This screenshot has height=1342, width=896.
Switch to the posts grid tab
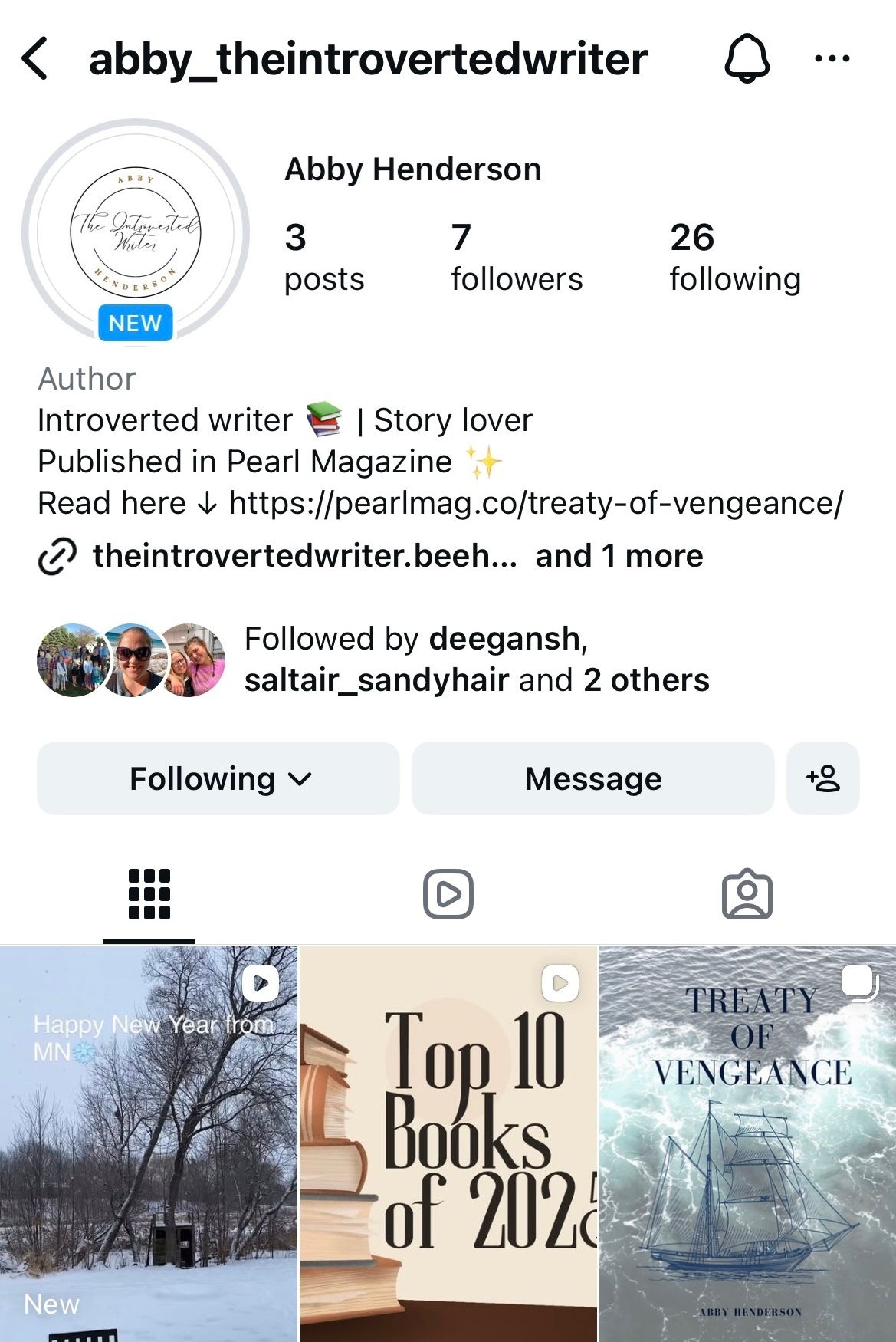pyautogui.click(x=149, y=894)
